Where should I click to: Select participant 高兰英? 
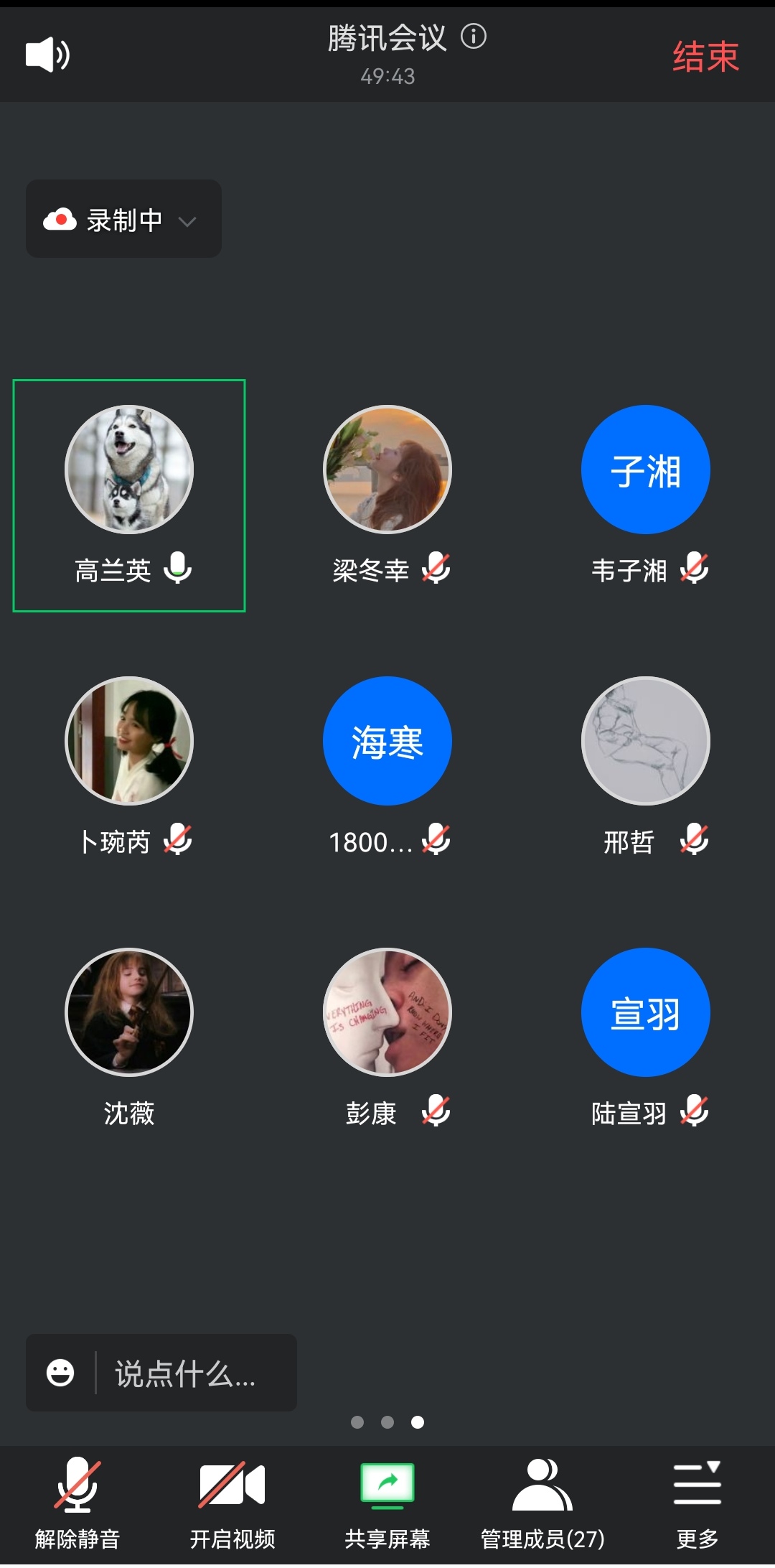(x=129, y=495)
